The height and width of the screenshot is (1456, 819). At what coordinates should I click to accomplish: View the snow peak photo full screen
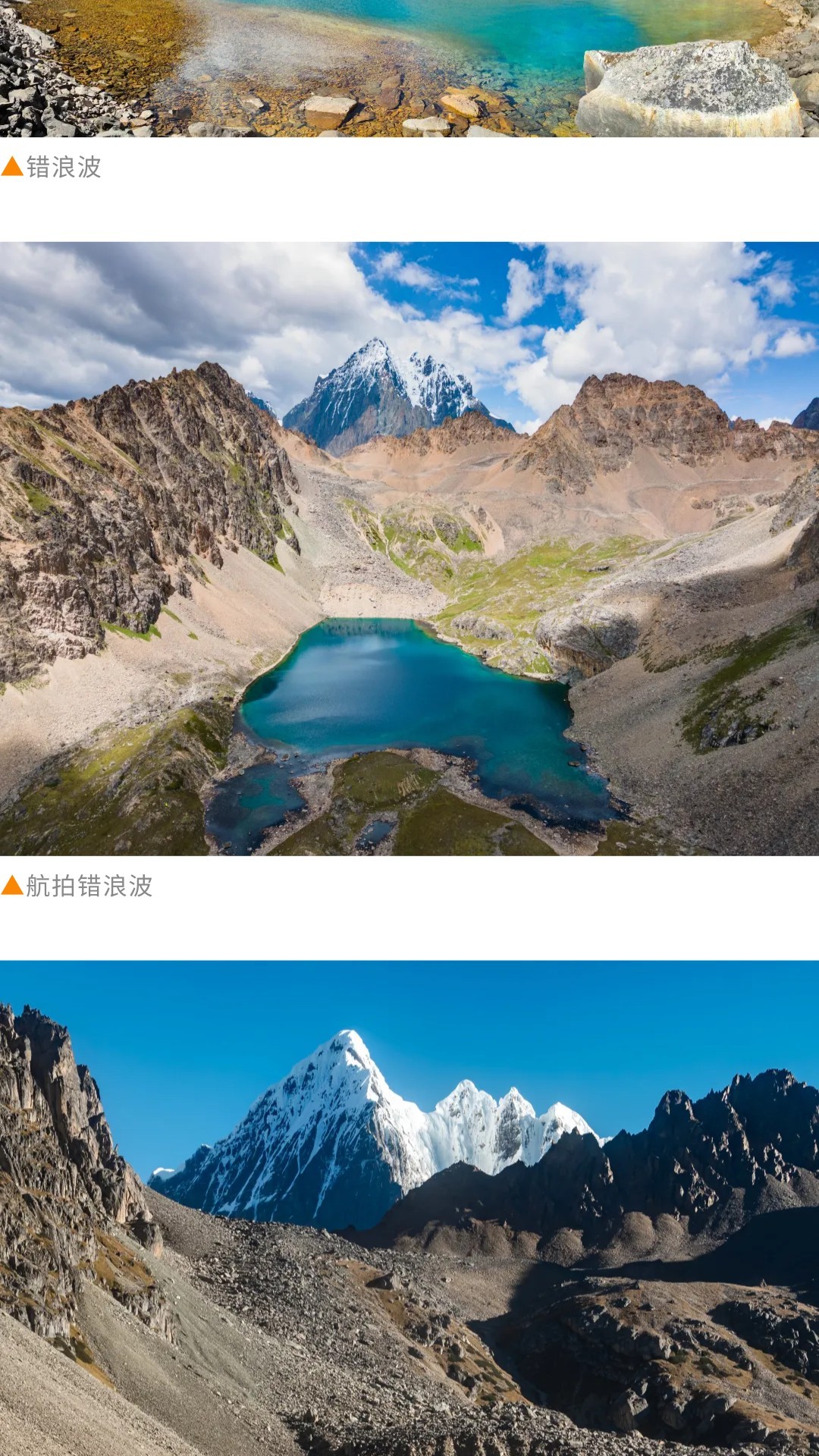click(x=409, y=1207)
